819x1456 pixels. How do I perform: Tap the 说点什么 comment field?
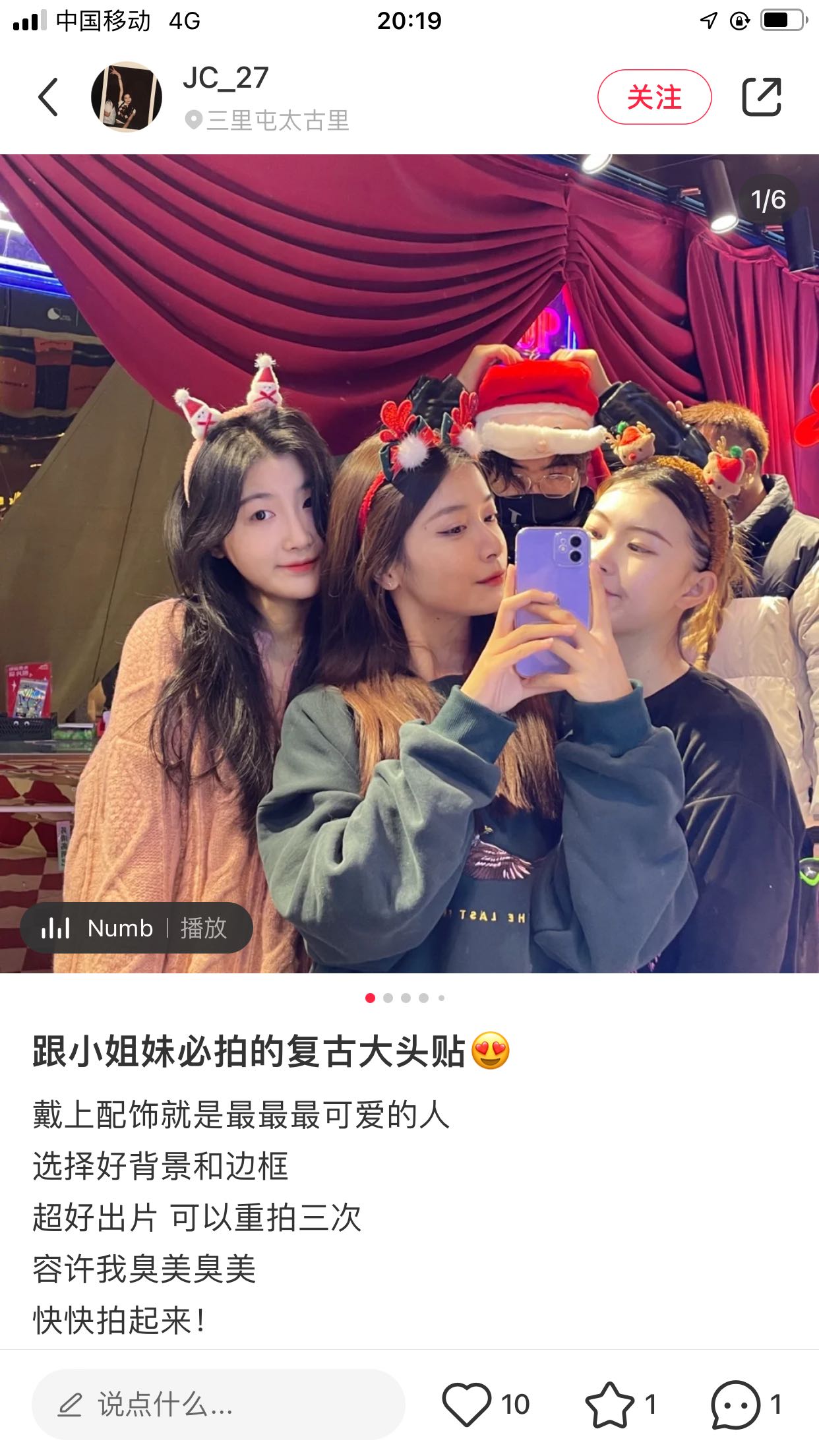pos(218,1404)
